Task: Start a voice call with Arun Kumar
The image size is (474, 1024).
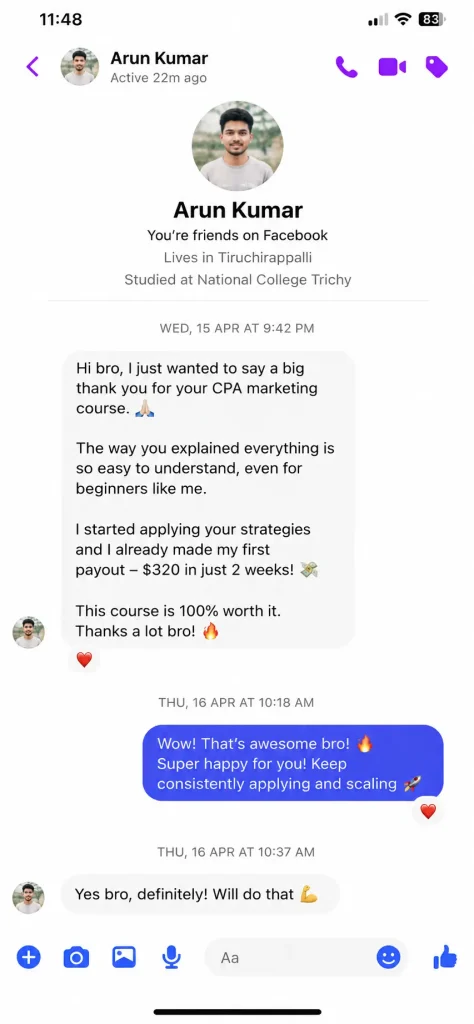Action: pos(346,67)
